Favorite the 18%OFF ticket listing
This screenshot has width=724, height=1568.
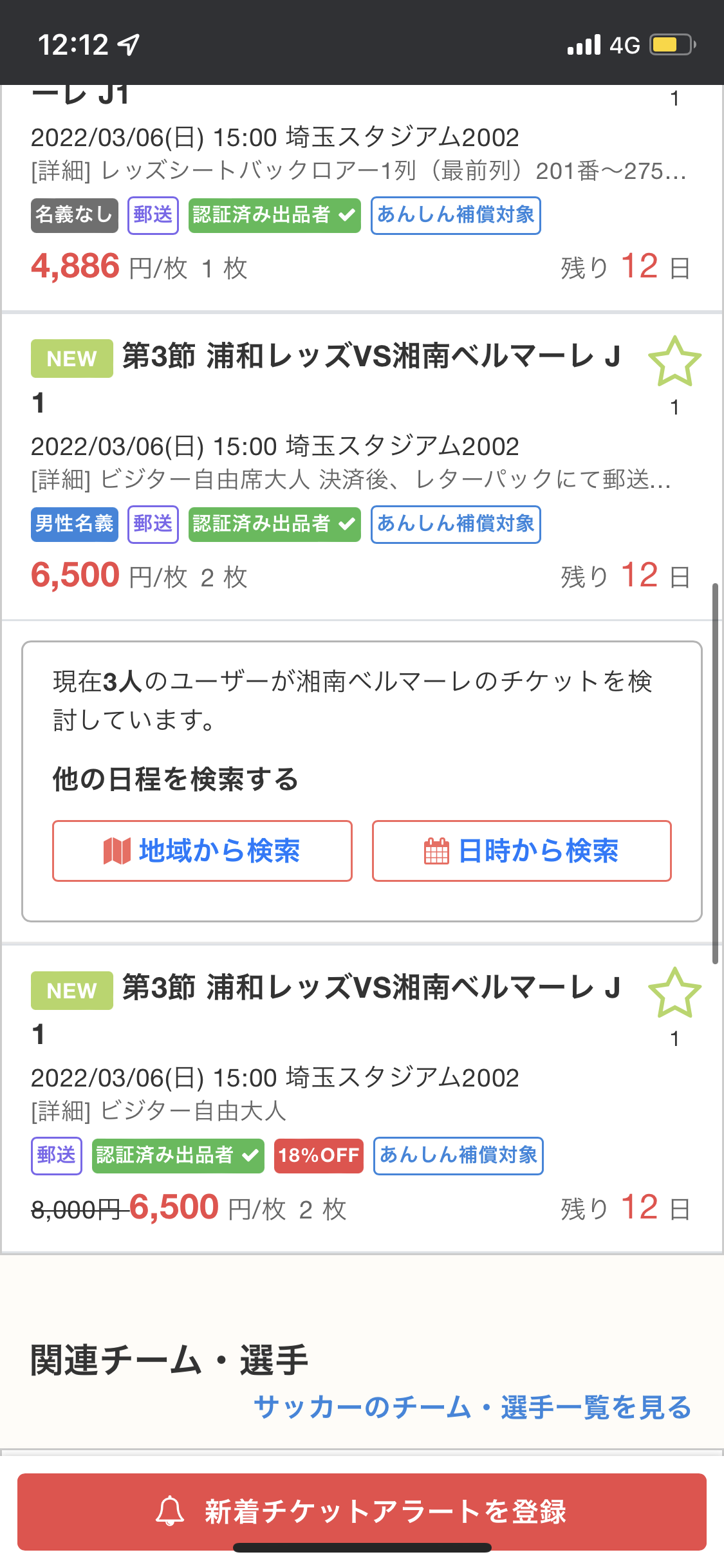(674, 993)
